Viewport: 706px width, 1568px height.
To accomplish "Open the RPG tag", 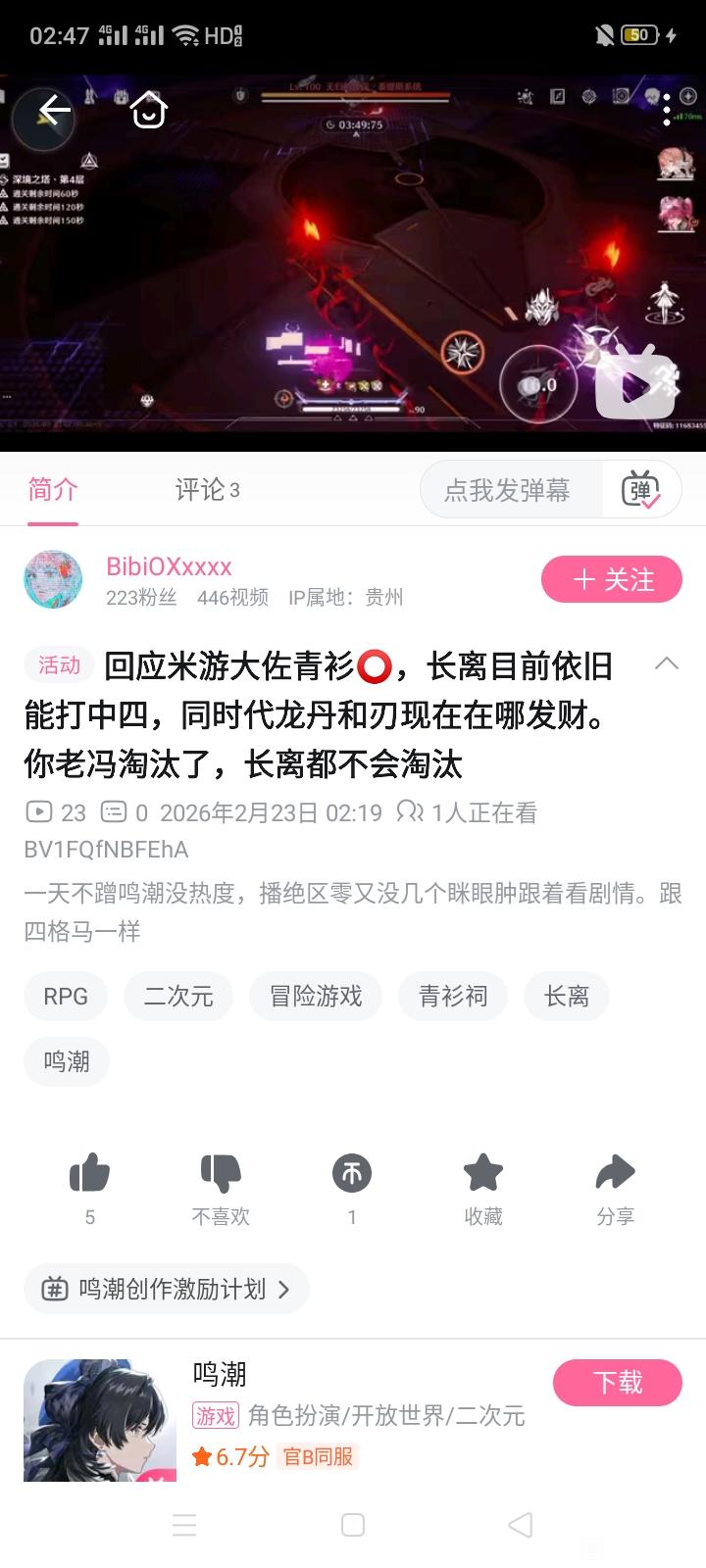I will coord(66,997).
